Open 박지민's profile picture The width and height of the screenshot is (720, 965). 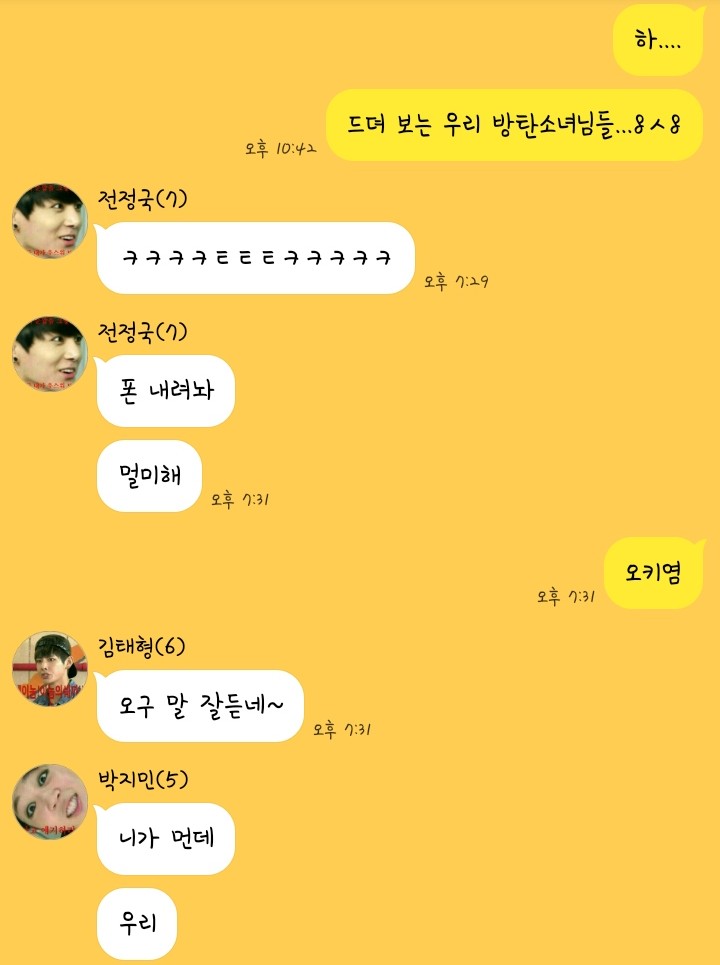pyautogui.click(x=50, y=802)
